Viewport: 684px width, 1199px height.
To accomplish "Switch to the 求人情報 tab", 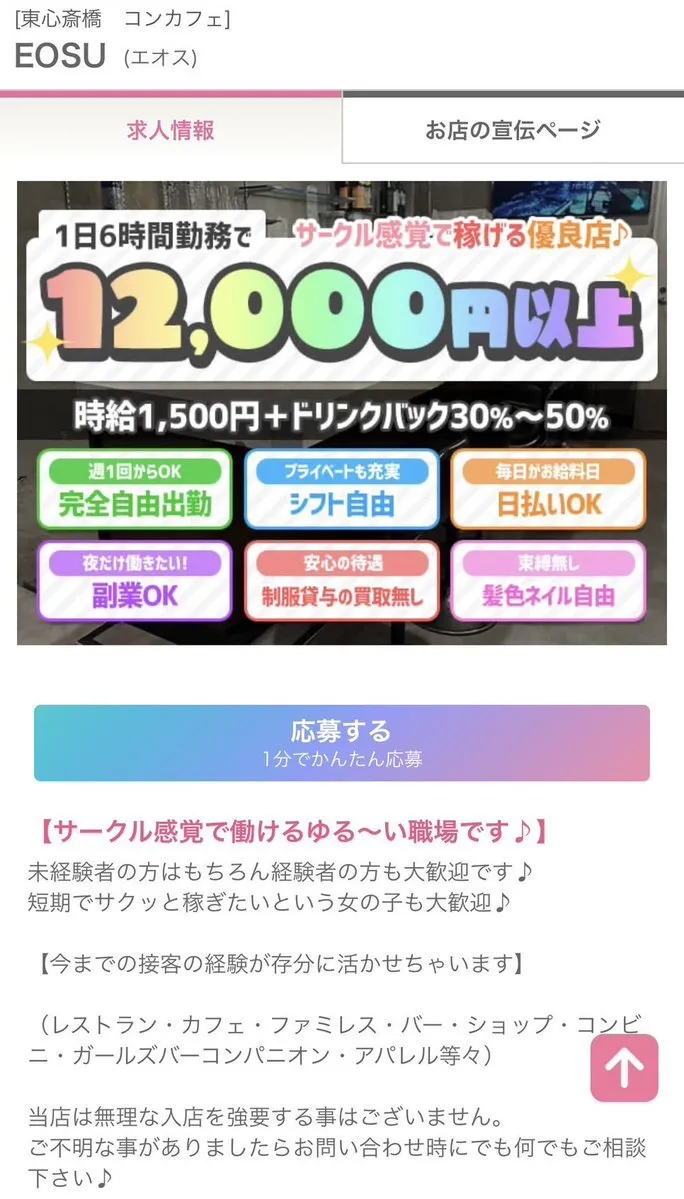I will (170, 130).
